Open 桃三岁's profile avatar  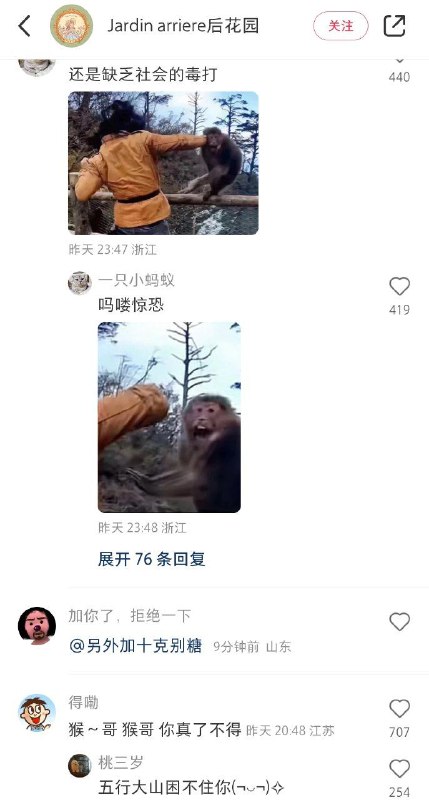(x=80, y=766)
